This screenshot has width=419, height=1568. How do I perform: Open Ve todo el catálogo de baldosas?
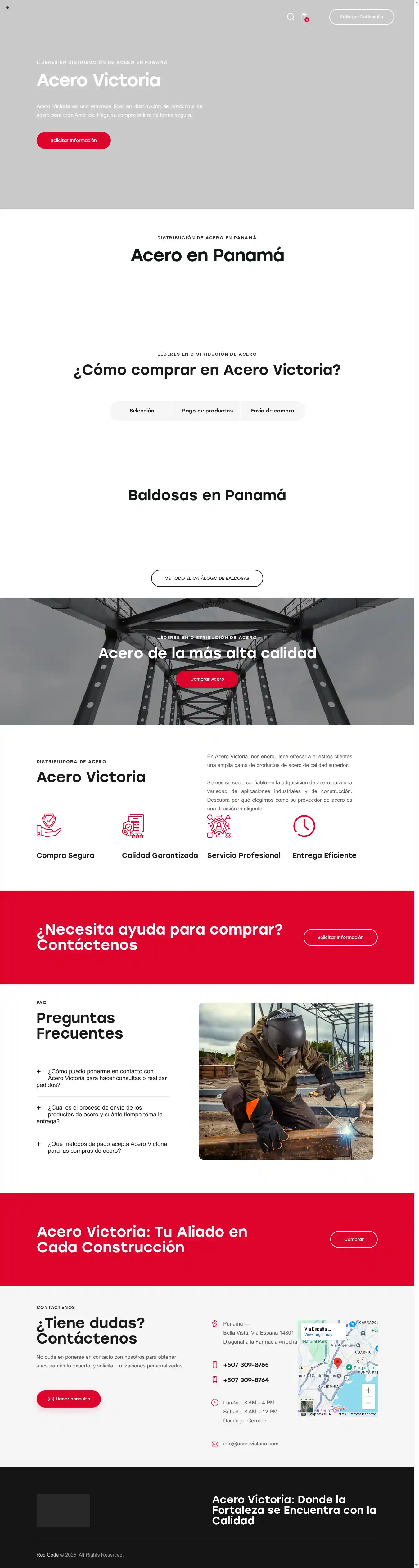pyautogui.click(x=206, y=578)
